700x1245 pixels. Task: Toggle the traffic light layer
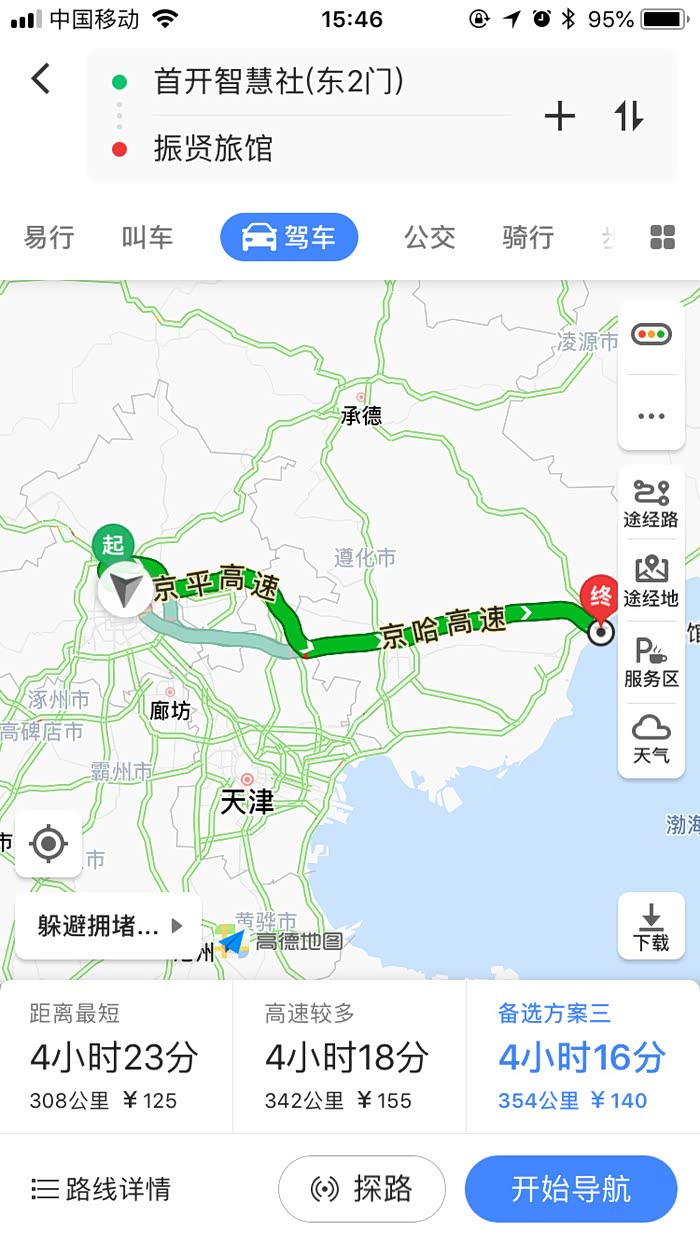(x=651, y=336)
